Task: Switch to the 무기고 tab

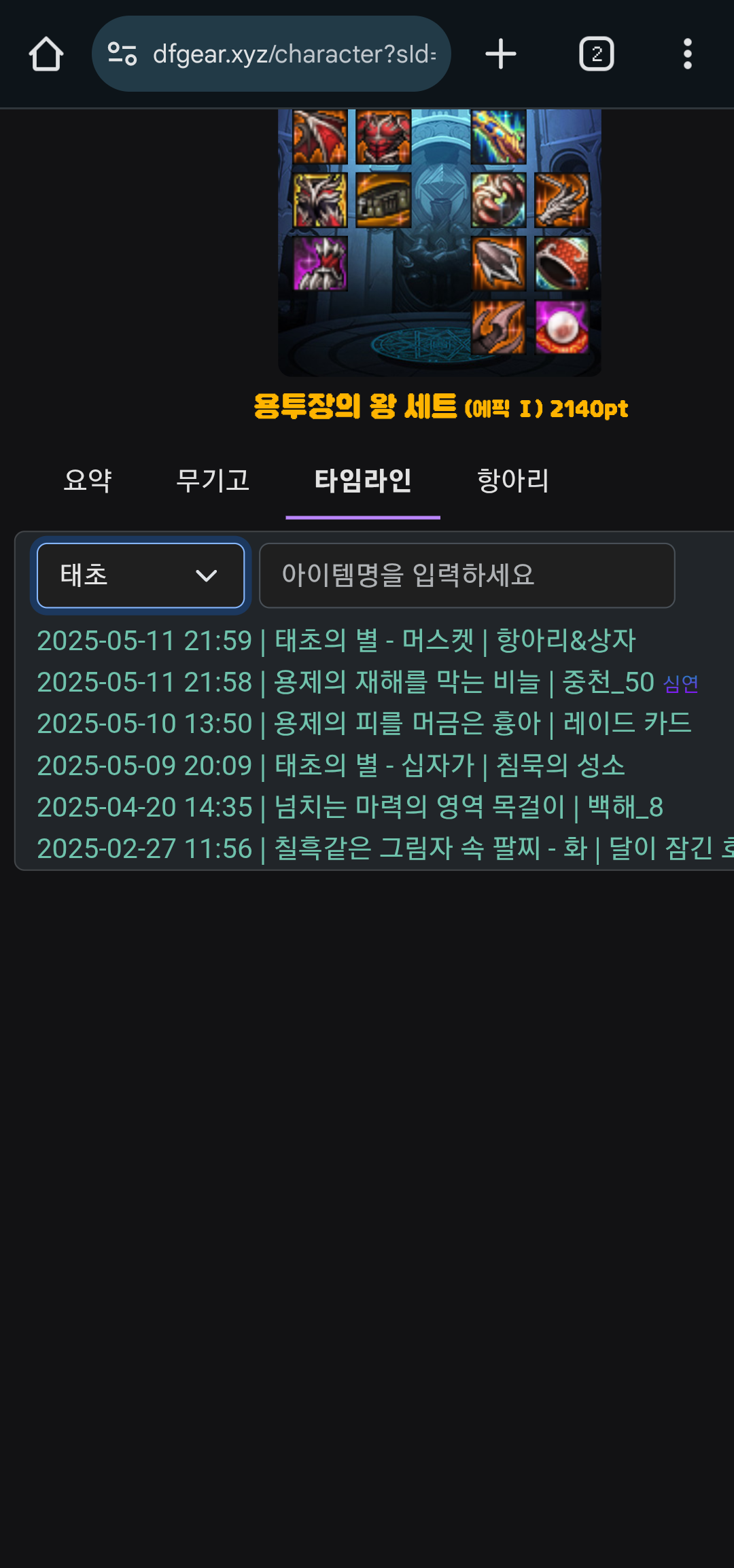Action: pos(213,480)
